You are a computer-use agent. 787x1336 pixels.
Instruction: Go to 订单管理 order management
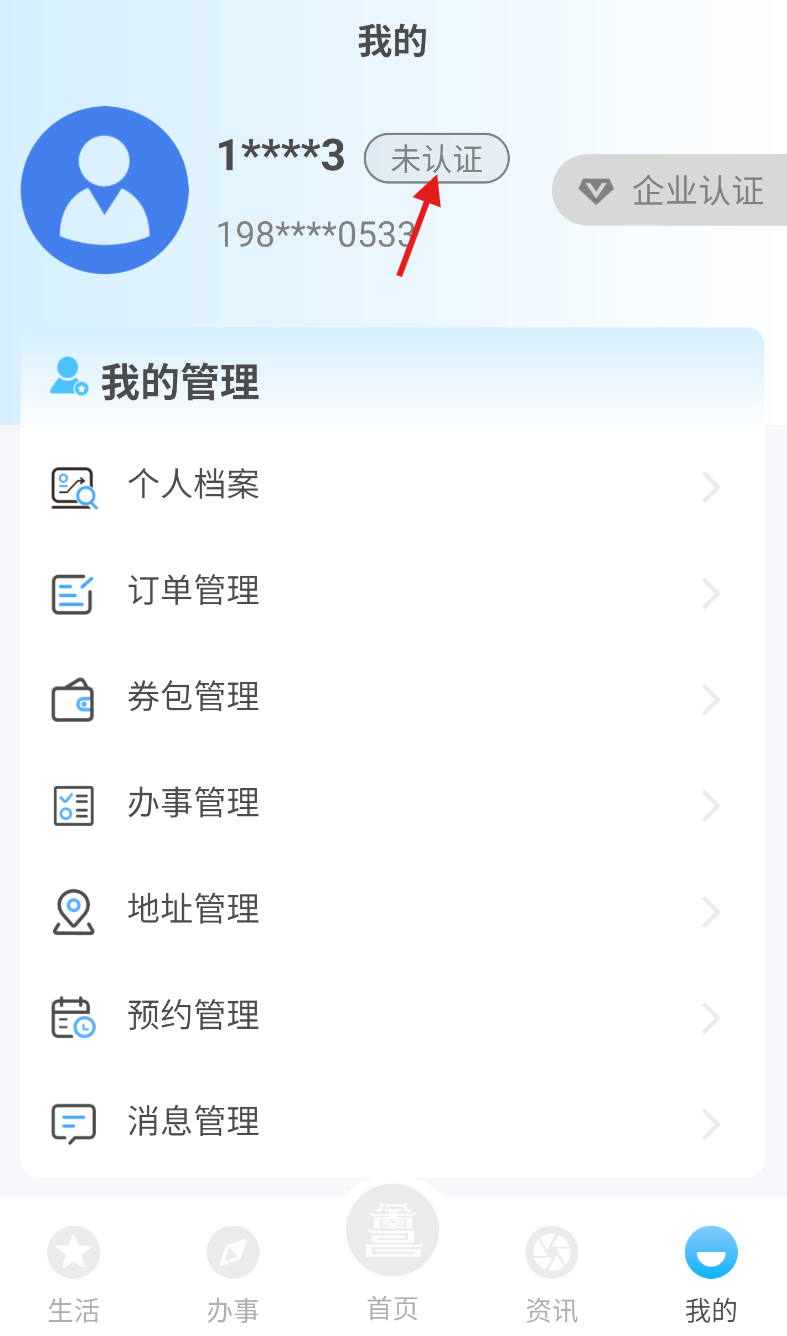click(x=392, y=592)
